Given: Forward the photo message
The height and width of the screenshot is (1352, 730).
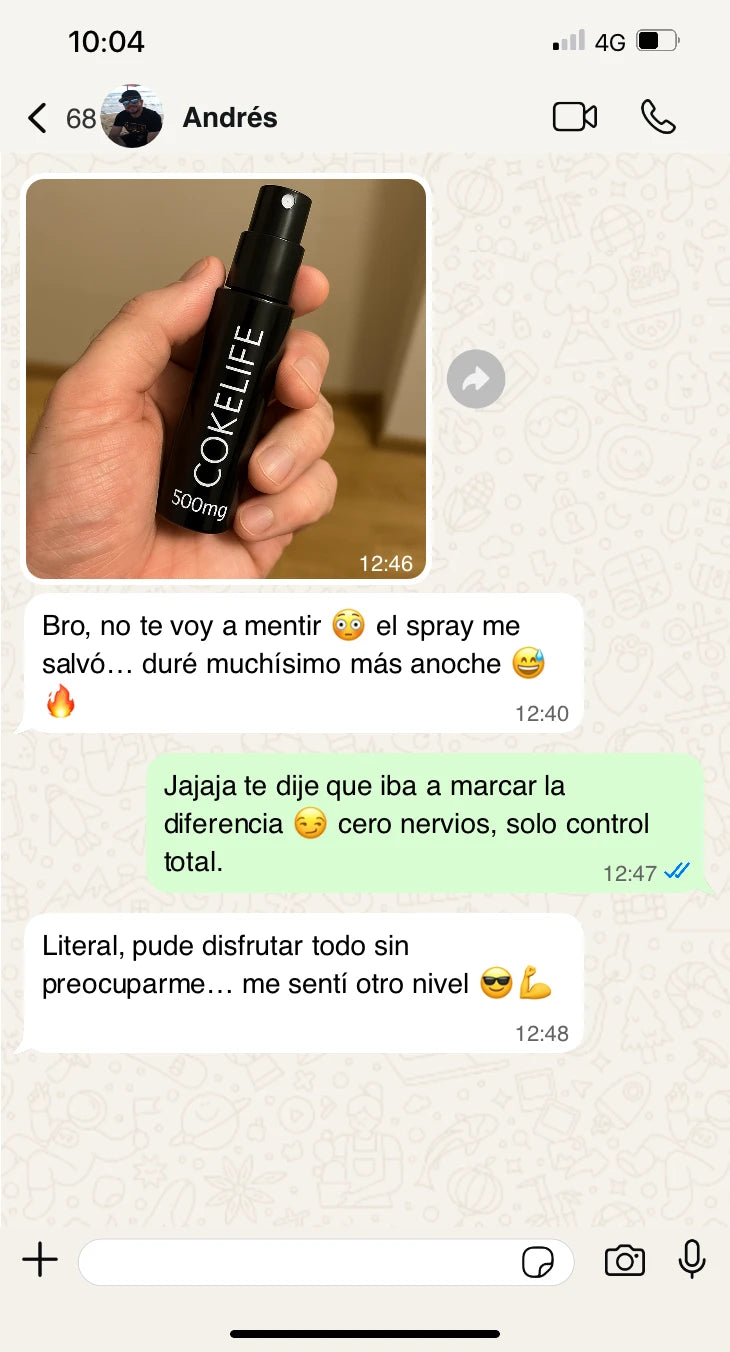Looking at the screenshot, I should point(475,379).
